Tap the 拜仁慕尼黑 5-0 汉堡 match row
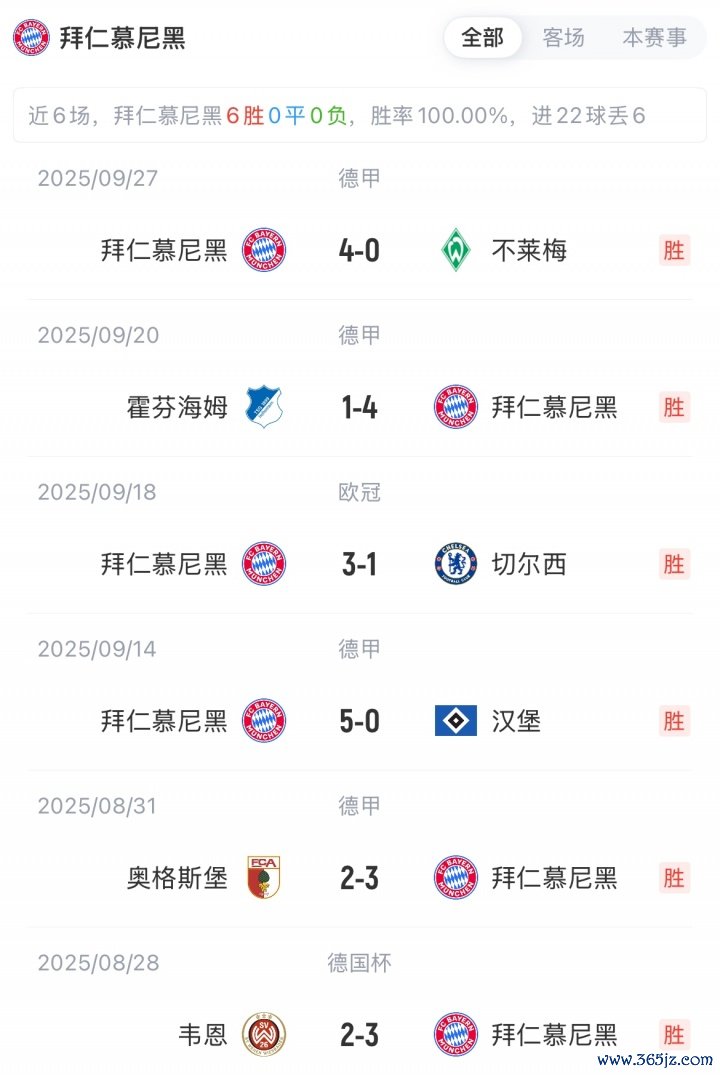The width and height of the screenshot is (720, 1075). [x=359, y=721]
